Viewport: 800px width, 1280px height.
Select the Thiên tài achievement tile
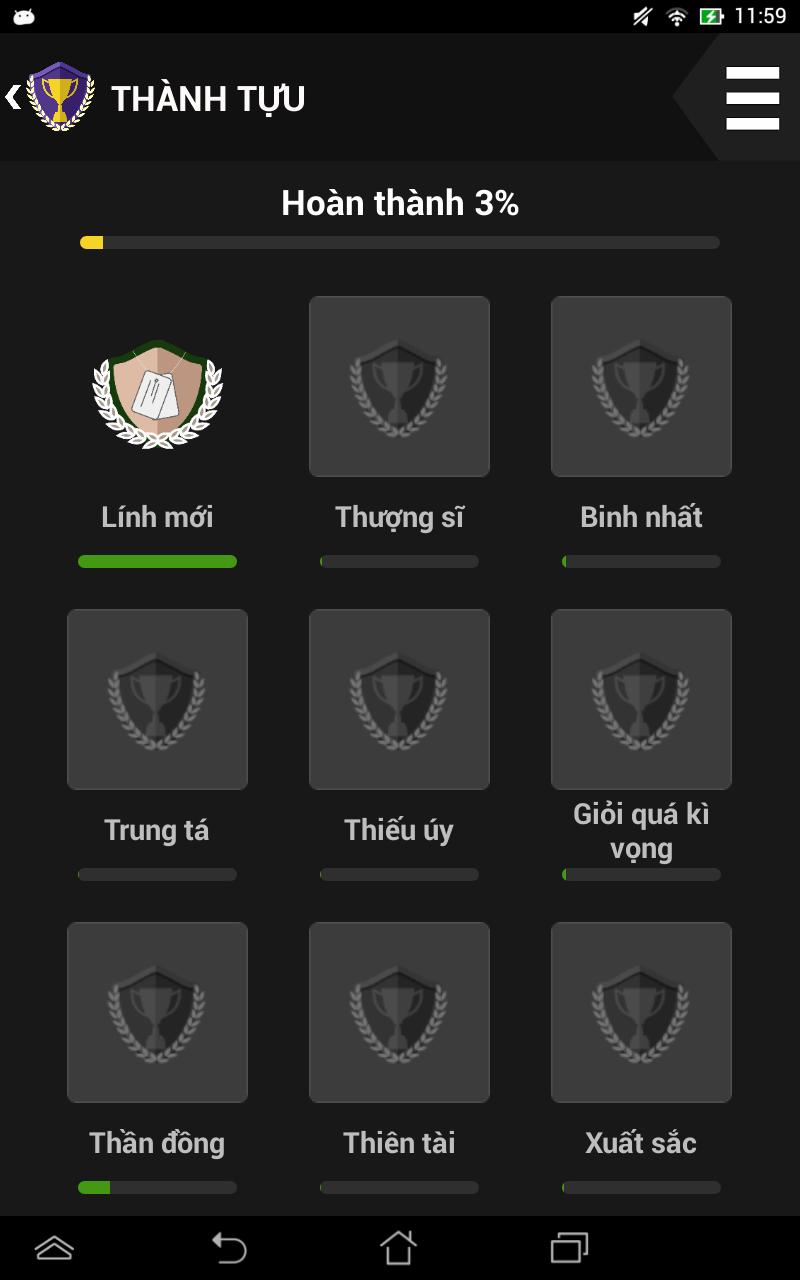(x=399, y=1013)
